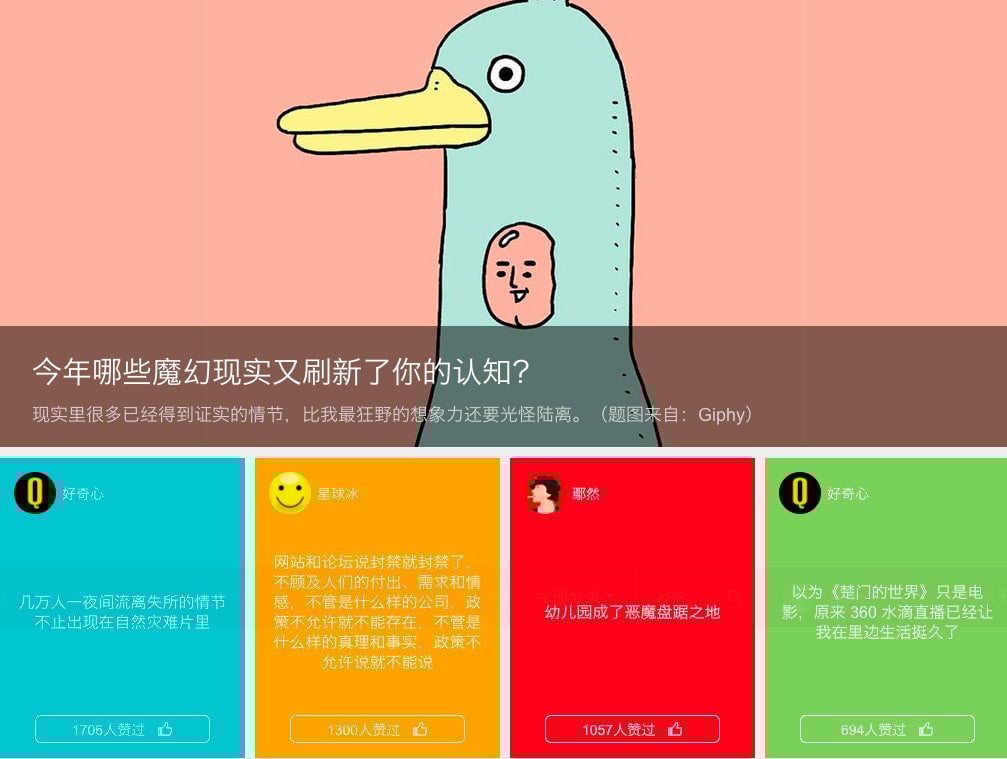The height and width of the screenshot is (759, 1007).
Task: View 星球冰's smiley avatar profile
Action: point(290,493)
